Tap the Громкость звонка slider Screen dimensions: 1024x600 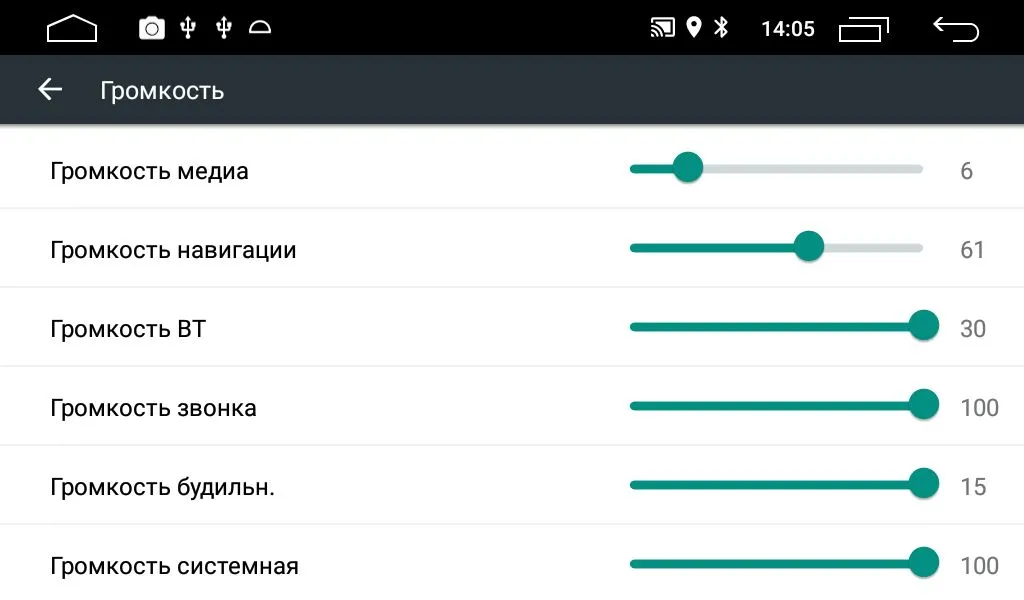tap(776, 405)
